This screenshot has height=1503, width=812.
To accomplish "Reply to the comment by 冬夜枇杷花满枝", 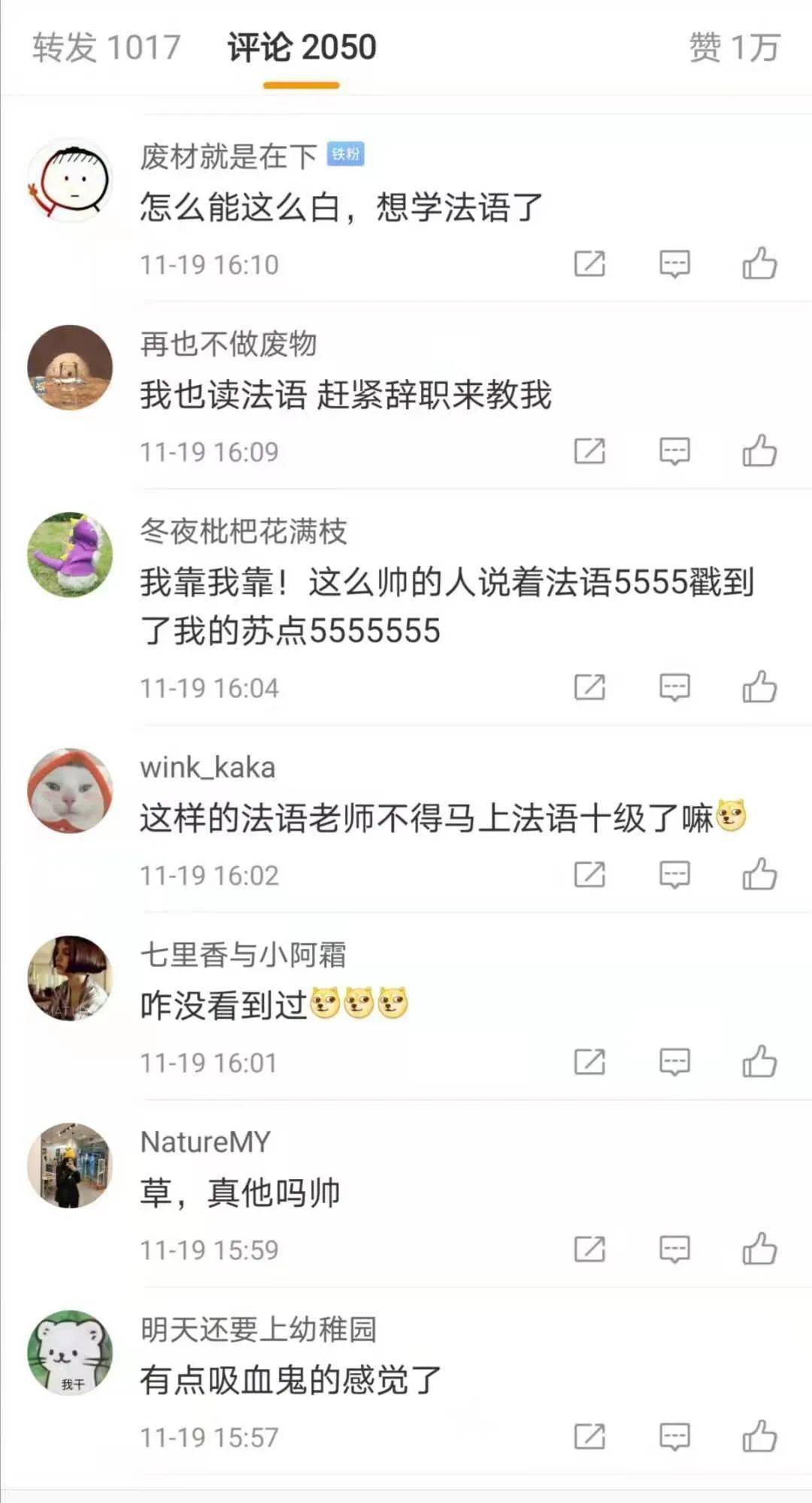I will point(674,687).
